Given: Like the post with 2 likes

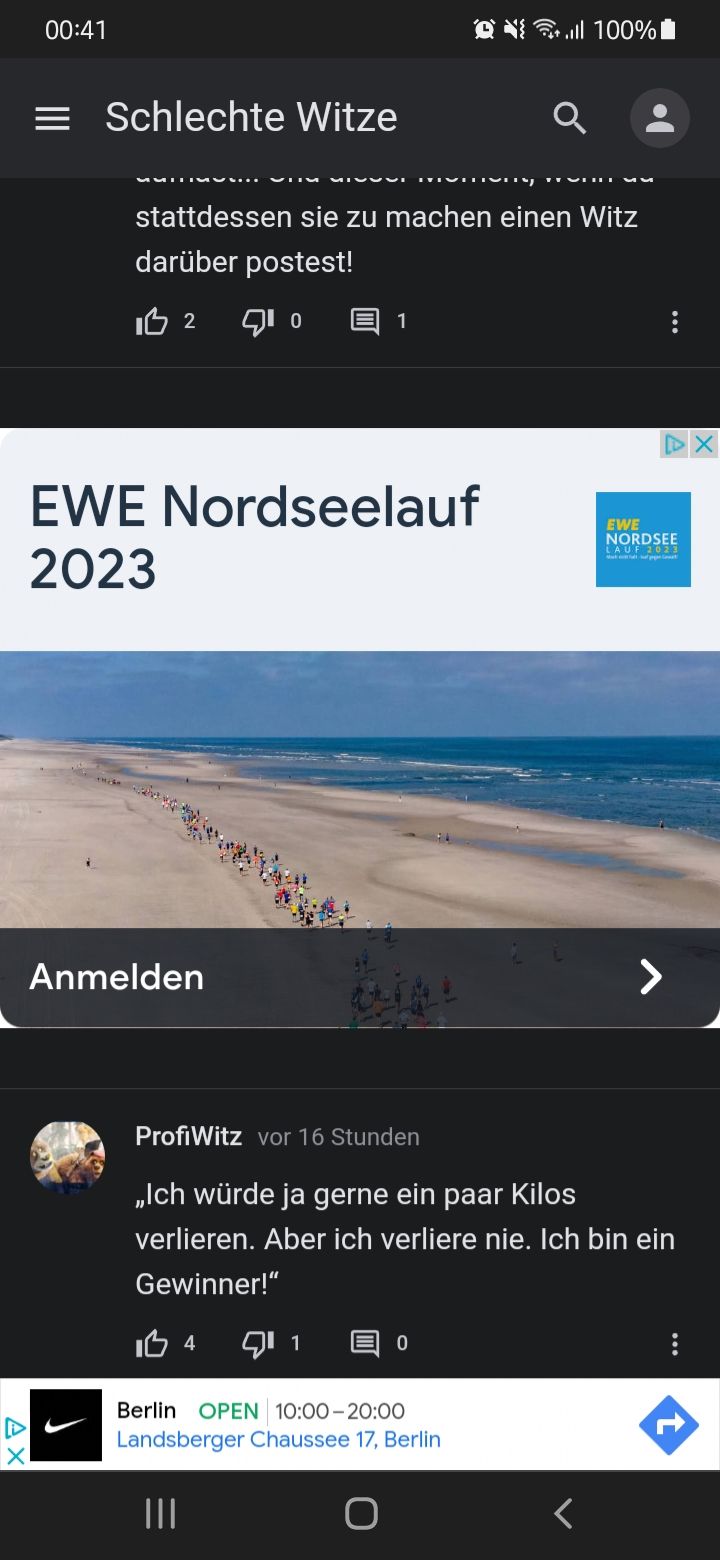Looking at the screenshot, I should [x=152, y=321].
